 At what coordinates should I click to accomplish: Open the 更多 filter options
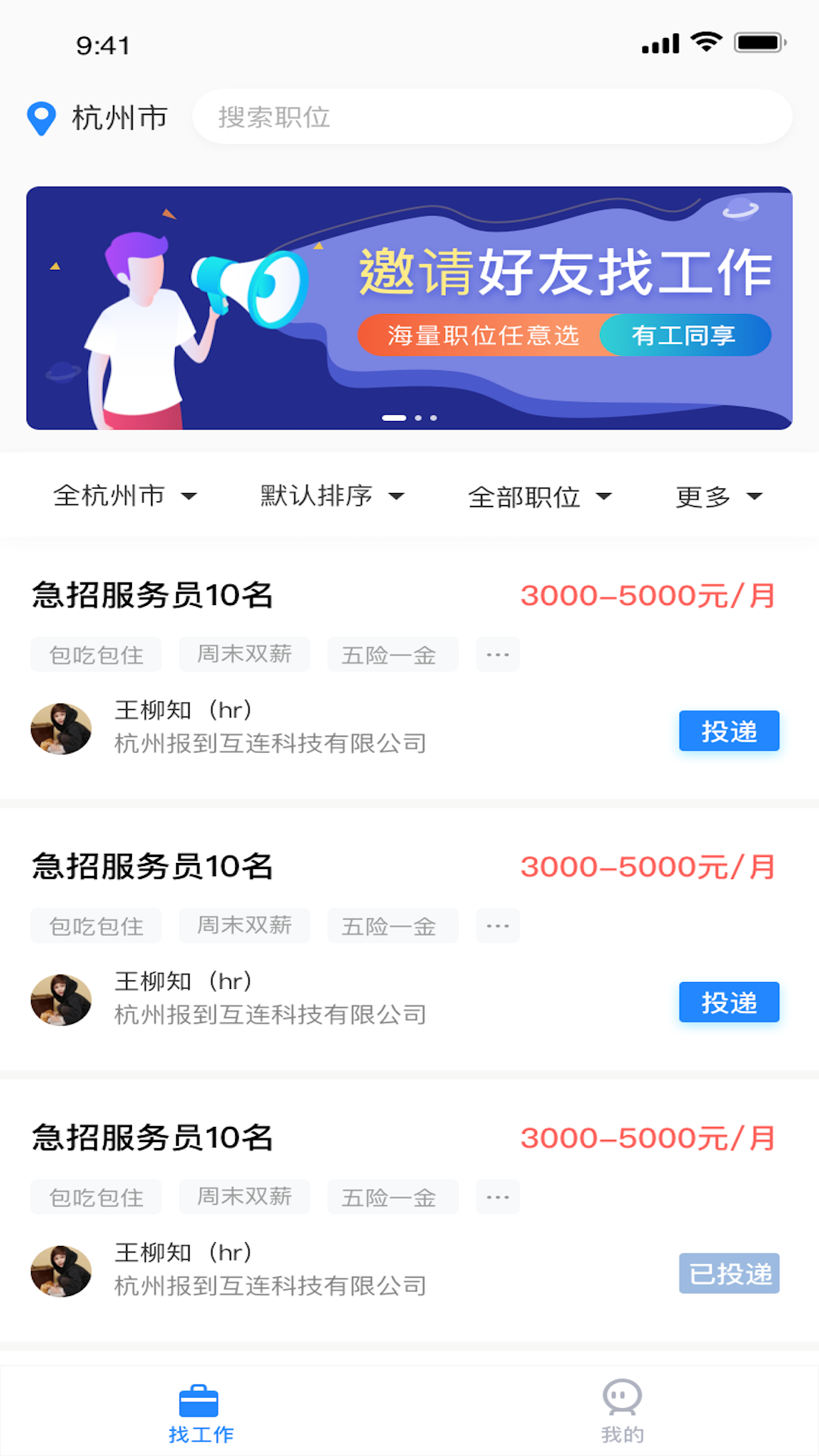[718, 497]
